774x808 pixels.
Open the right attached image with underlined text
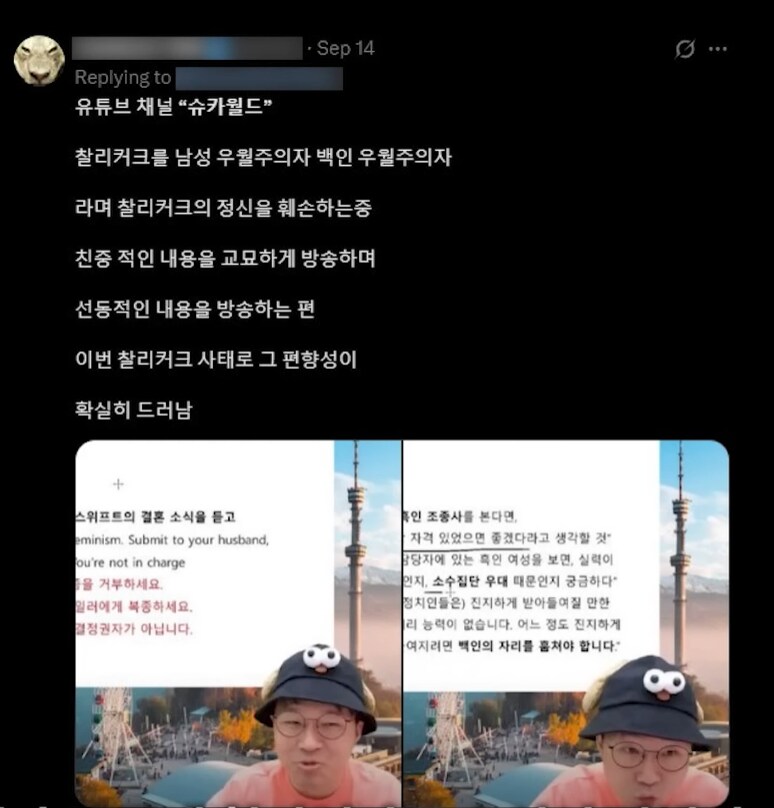(565, 622)
